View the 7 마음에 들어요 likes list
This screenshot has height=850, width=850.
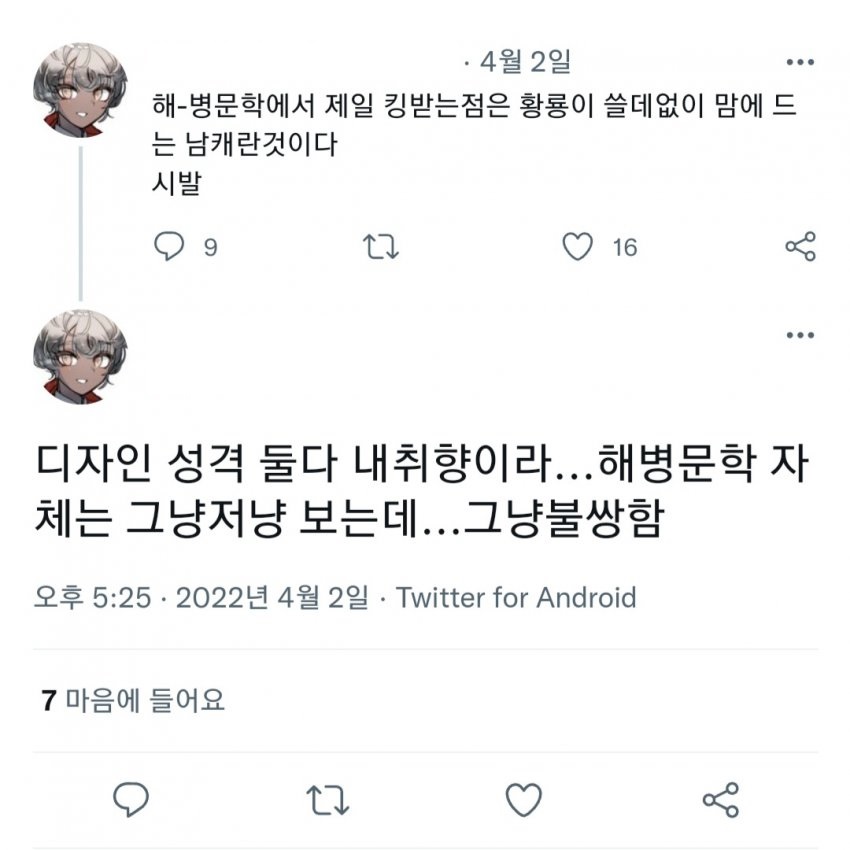(x=133, y=700)
